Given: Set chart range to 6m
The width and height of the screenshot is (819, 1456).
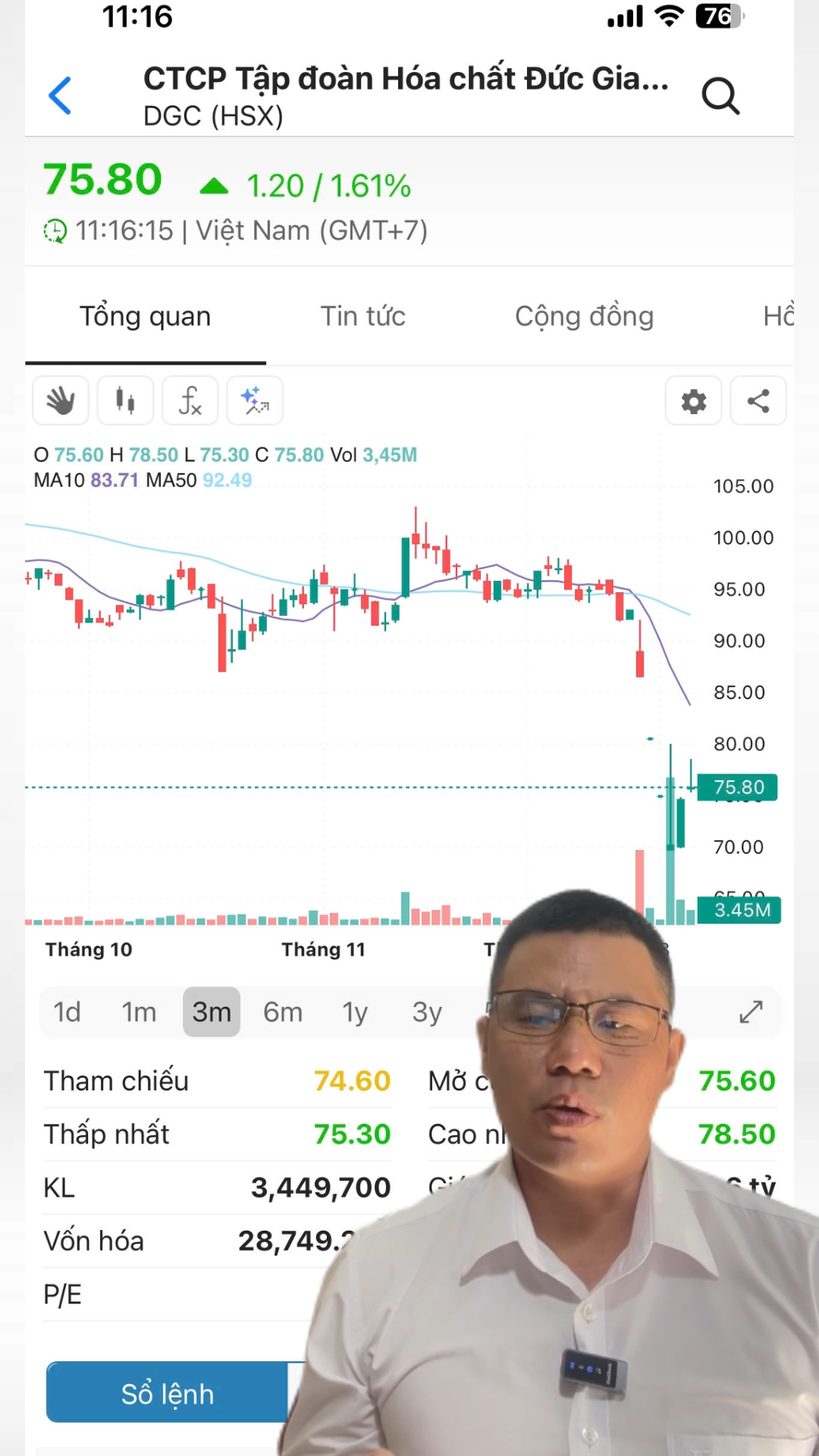Looking at the screenshot, I should click(x=283, y=1012).
